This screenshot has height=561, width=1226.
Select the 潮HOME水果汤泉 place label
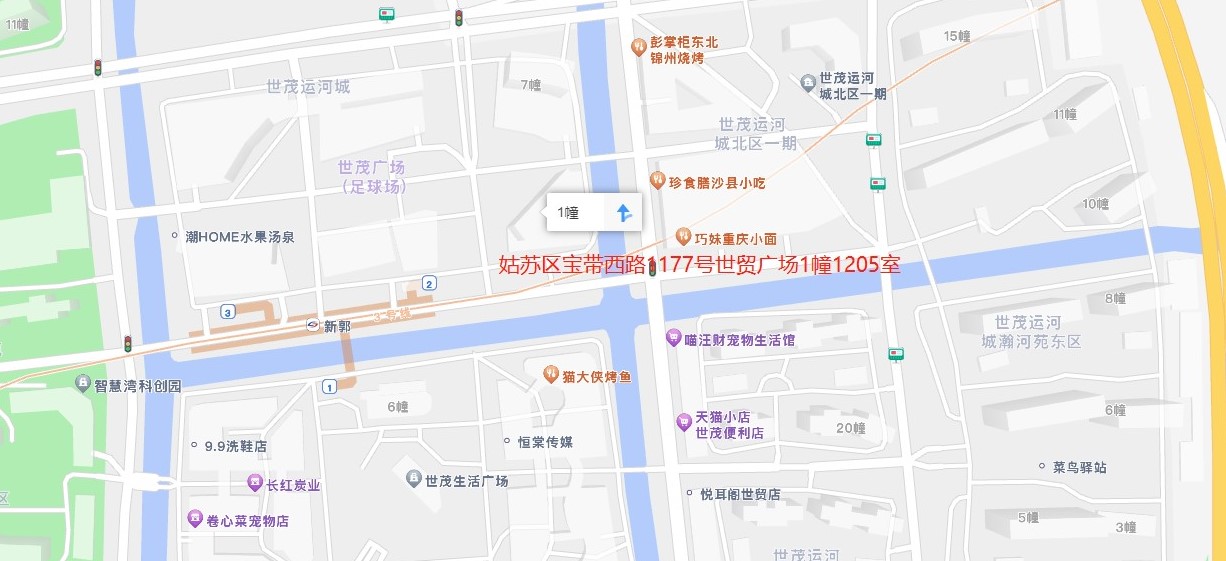tap(239, 237)
